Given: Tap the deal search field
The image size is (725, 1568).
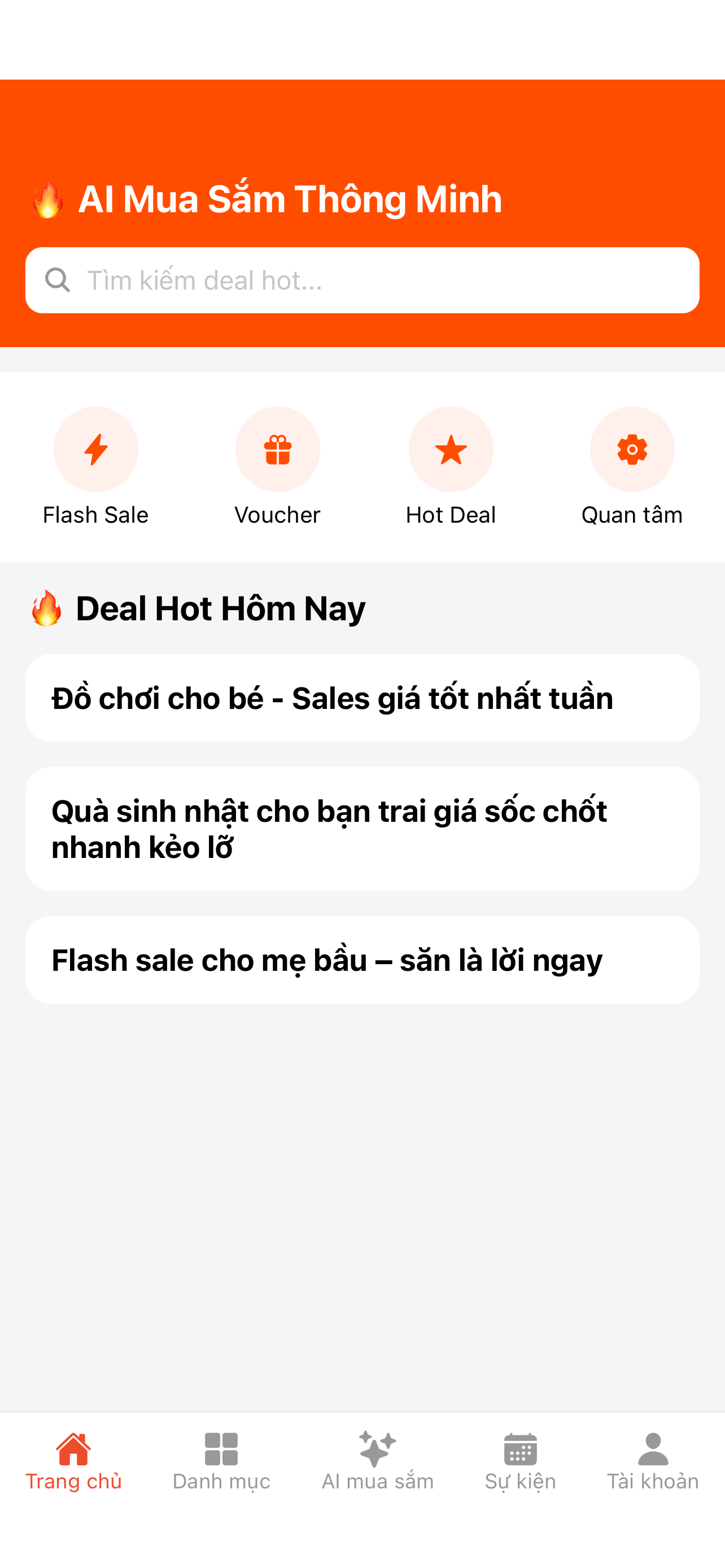Looking at the screenshot, I should coord(362,281).
